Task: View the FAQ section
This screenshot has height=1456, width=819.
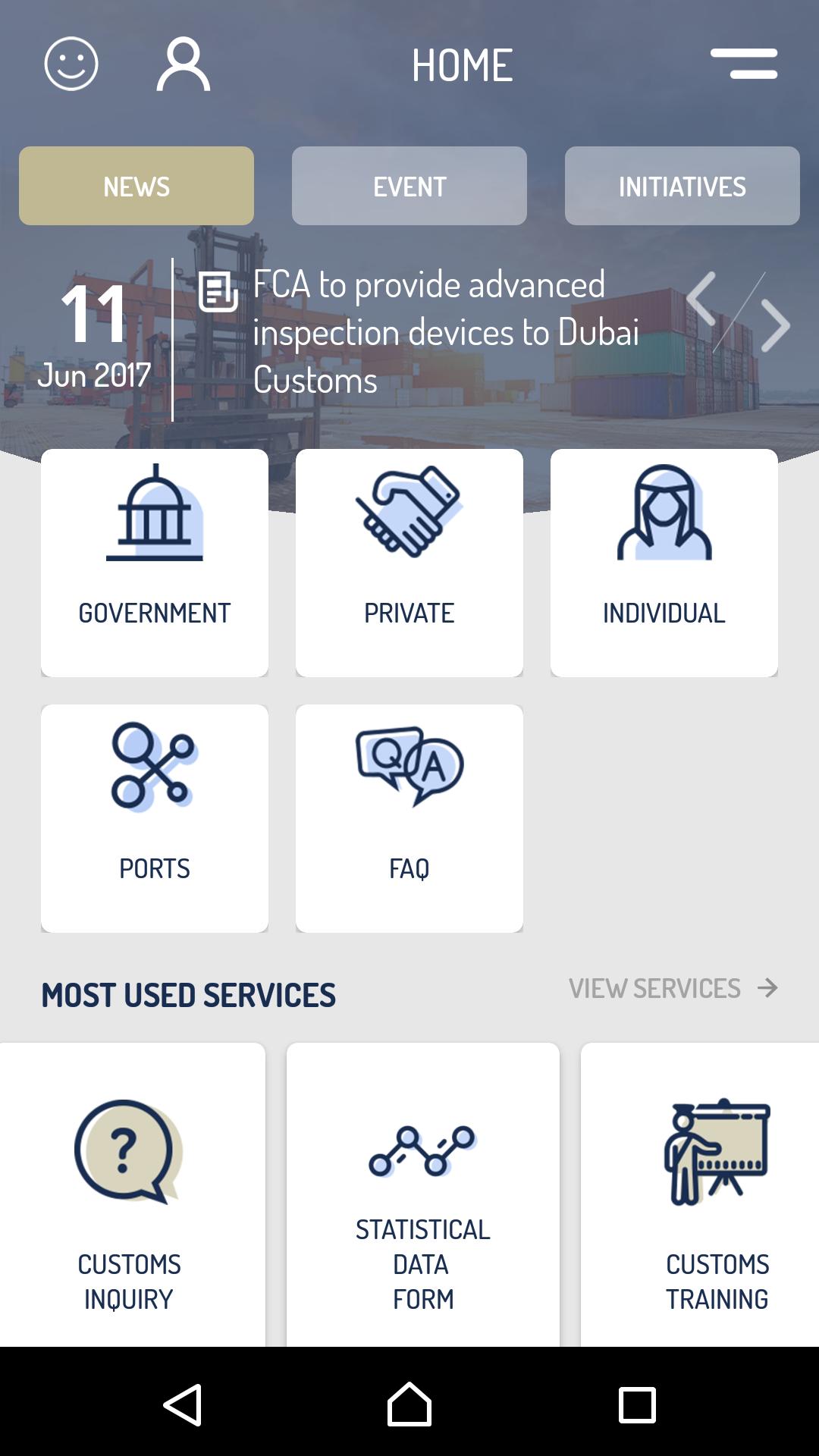Action: click(409, 817)
